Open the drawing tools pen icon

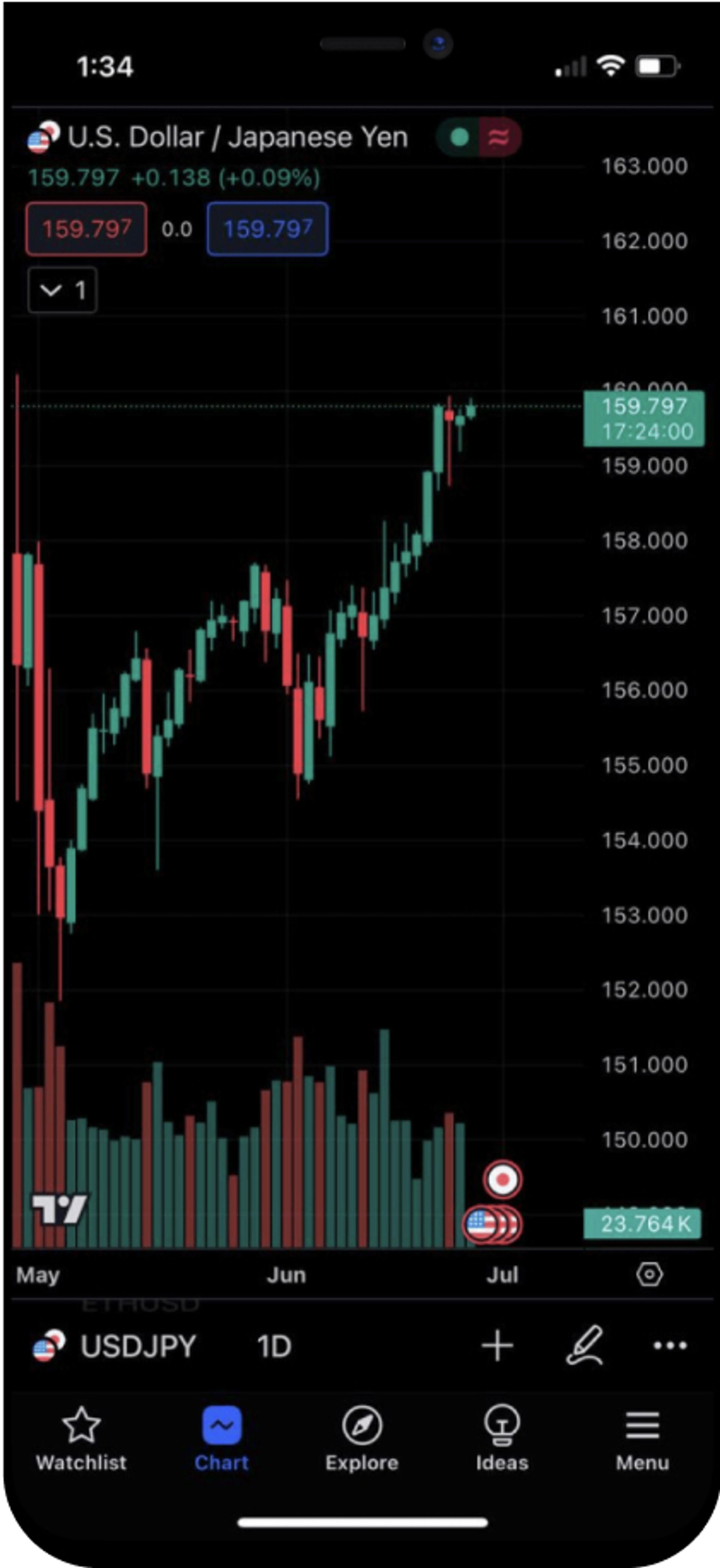pyautogui.click(x=584, y=1346)
